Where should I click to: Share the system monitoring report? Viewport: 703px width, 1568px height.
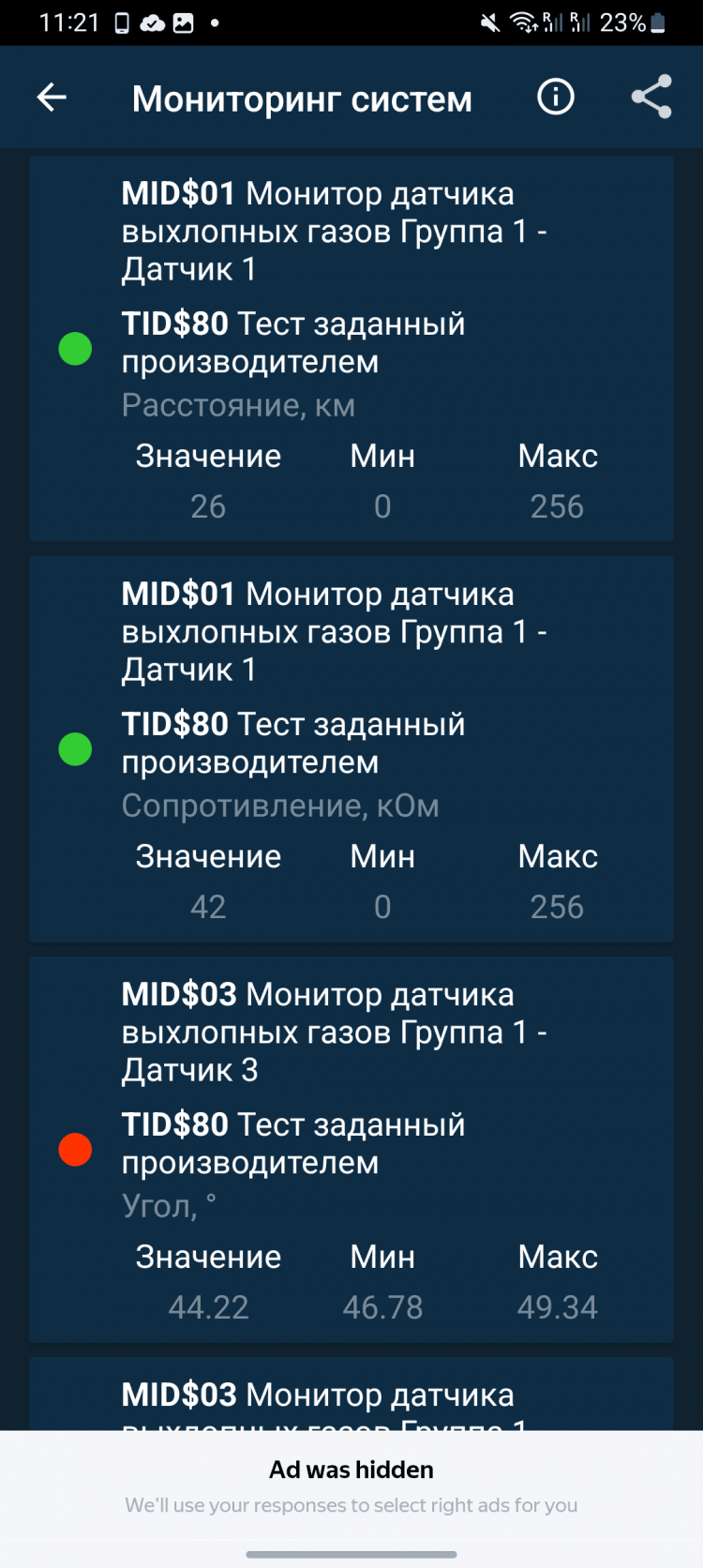pyautogui.click(x=651, y=97)
